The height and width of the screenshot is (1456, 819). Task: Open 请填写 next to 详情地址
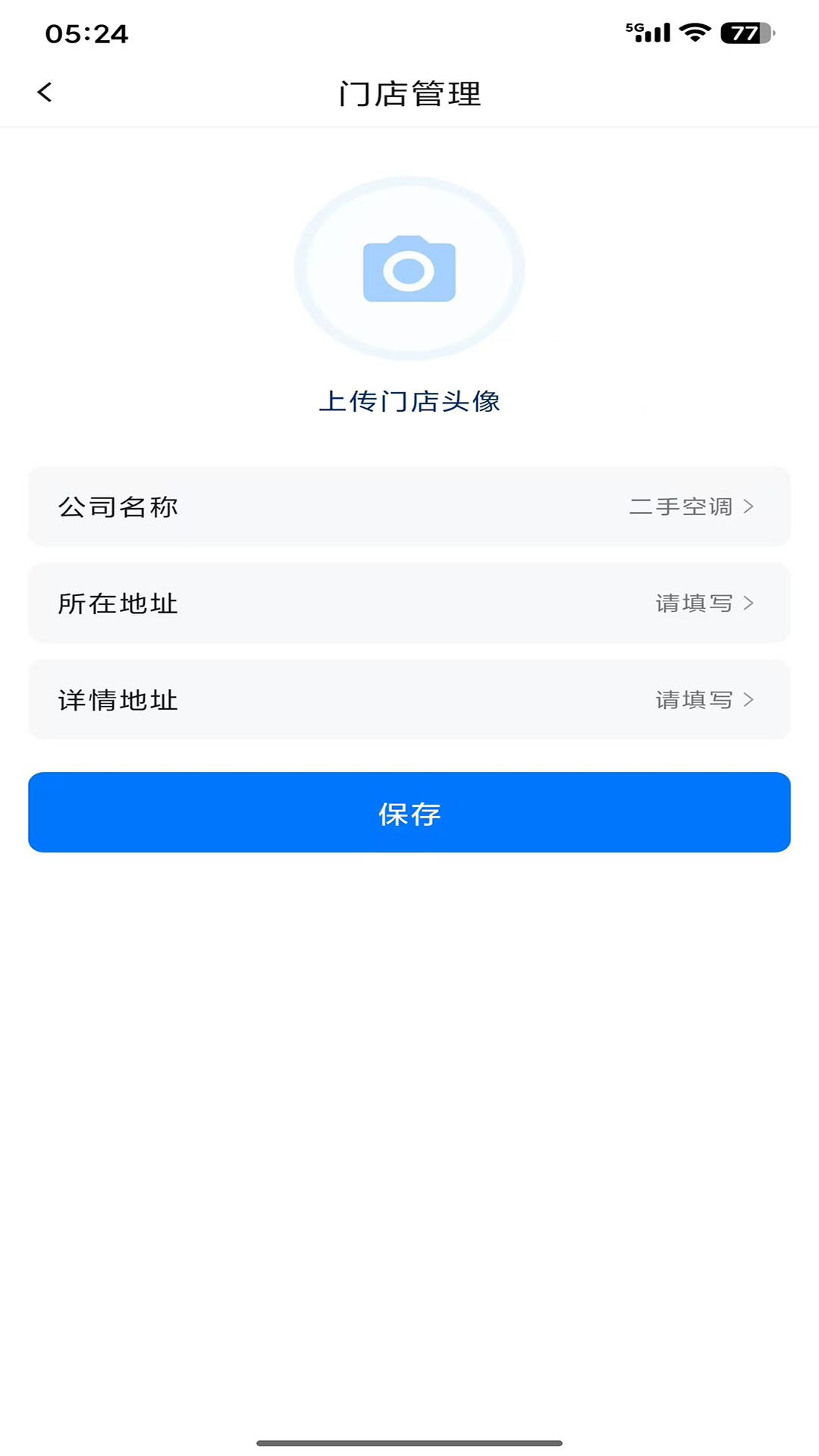tap(695, 700)
